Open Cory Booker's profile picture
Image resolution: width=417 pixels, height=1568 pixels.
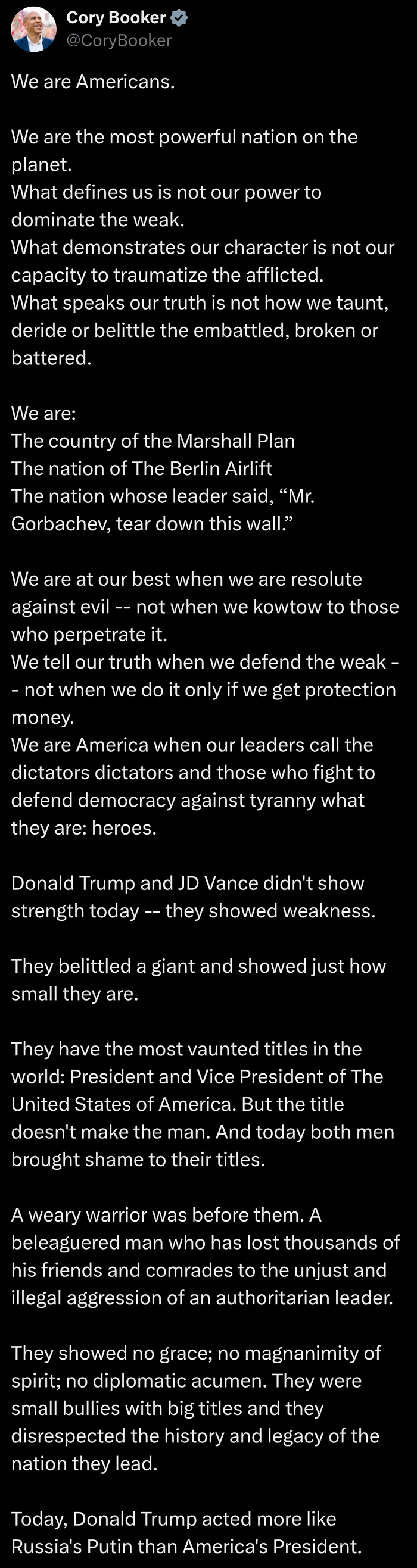pyautogui.click(x=33, y=29)
